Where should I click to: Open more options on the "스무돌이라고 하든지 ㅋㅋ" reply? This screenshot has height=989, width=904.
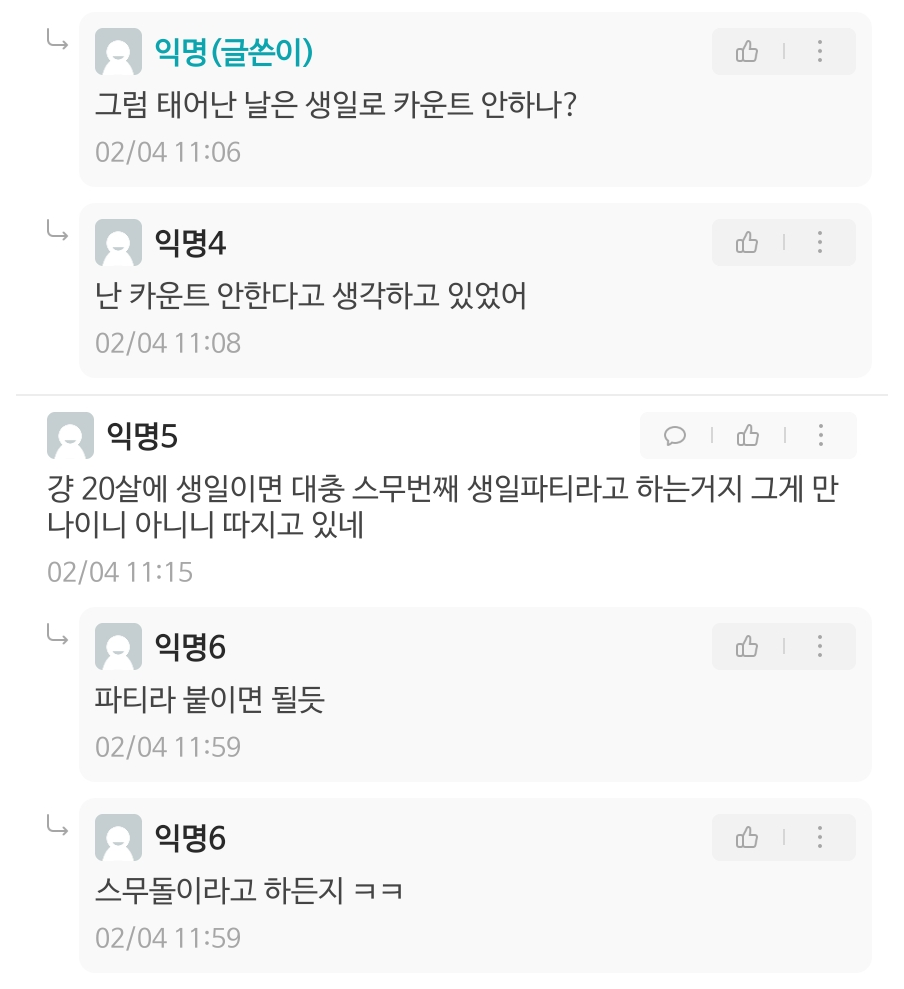(820, 837)
